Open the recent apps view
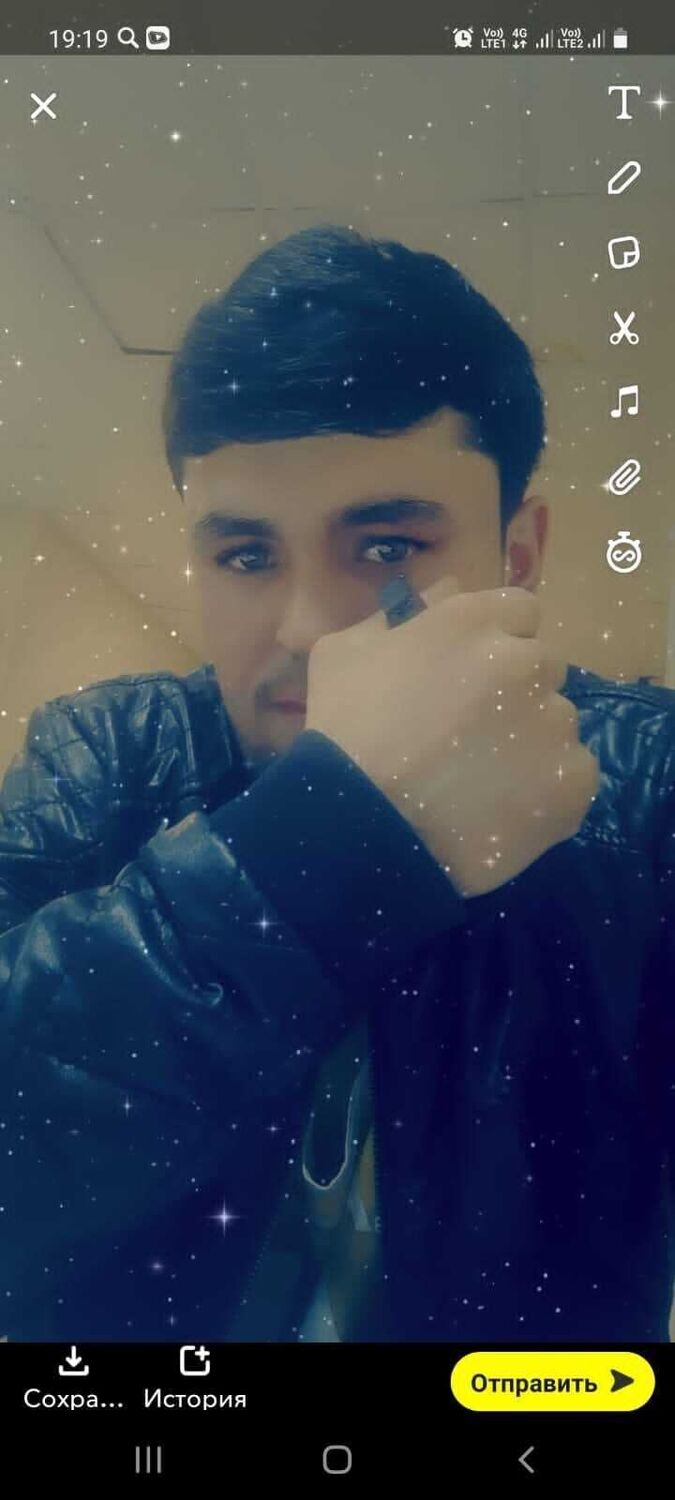The image size is (675, 1500). click(x=148, y=1460)
